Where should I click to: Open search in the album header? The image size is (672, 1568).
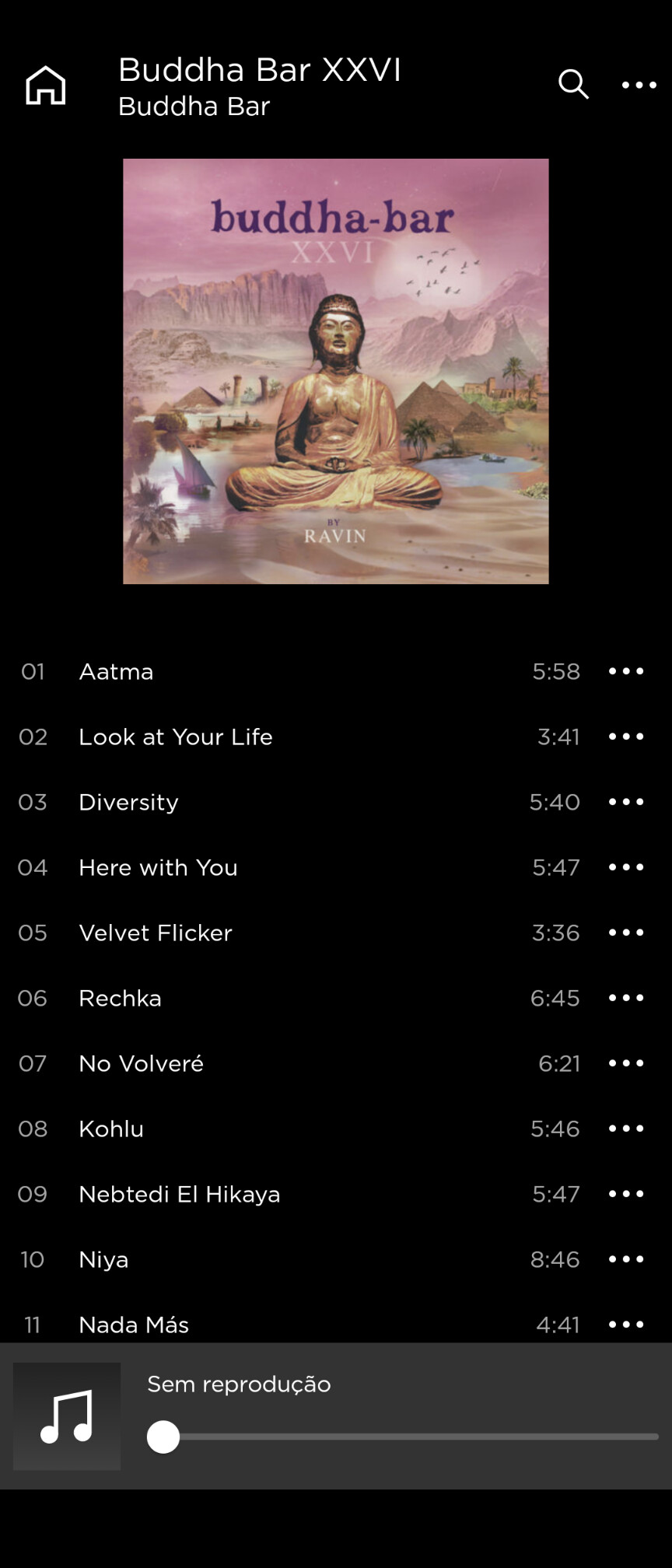[573, 84]
